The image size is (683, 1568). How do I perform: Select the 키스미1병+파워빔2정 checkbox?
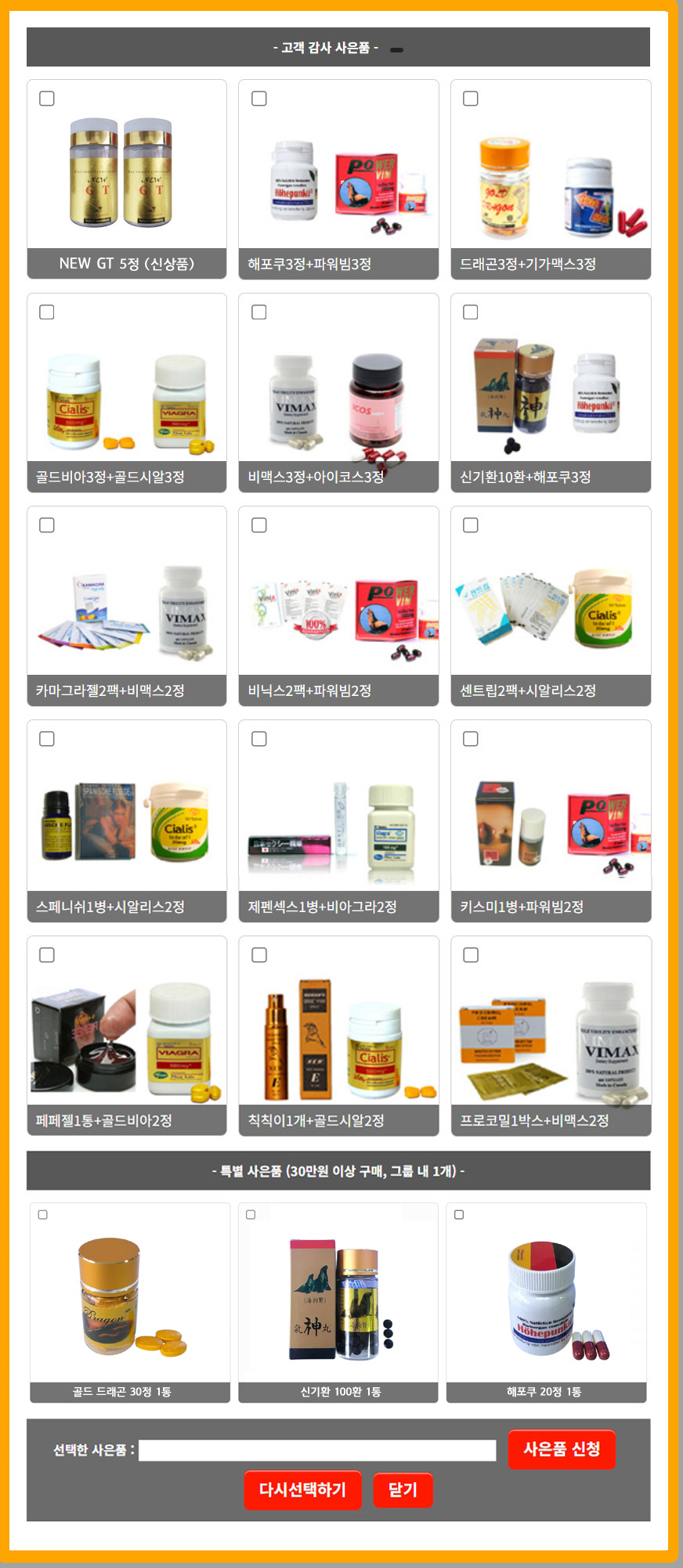tap(471, 739)
